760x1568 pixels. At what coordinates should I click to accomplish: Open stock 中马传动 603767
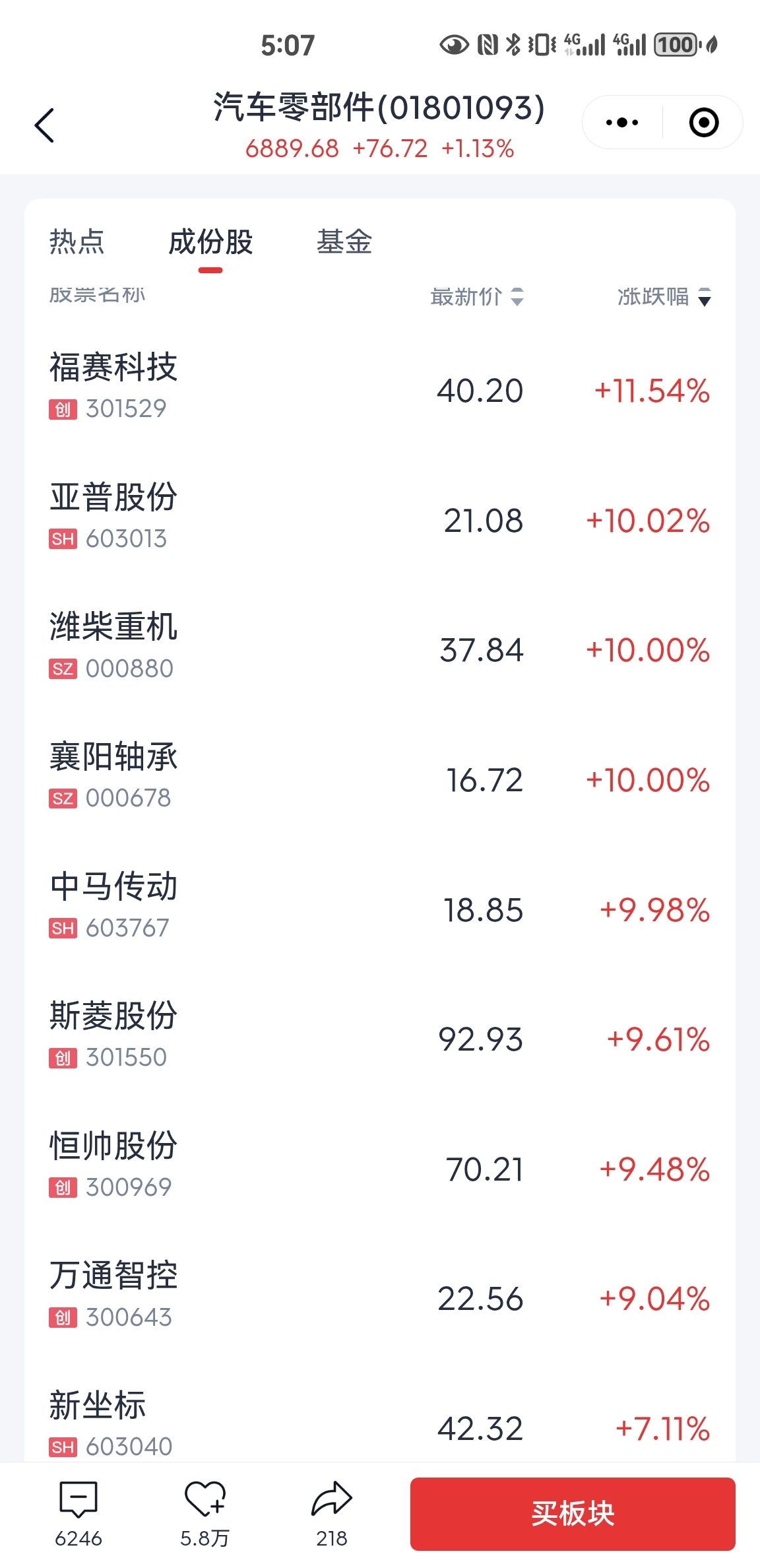tap(380, 907)
